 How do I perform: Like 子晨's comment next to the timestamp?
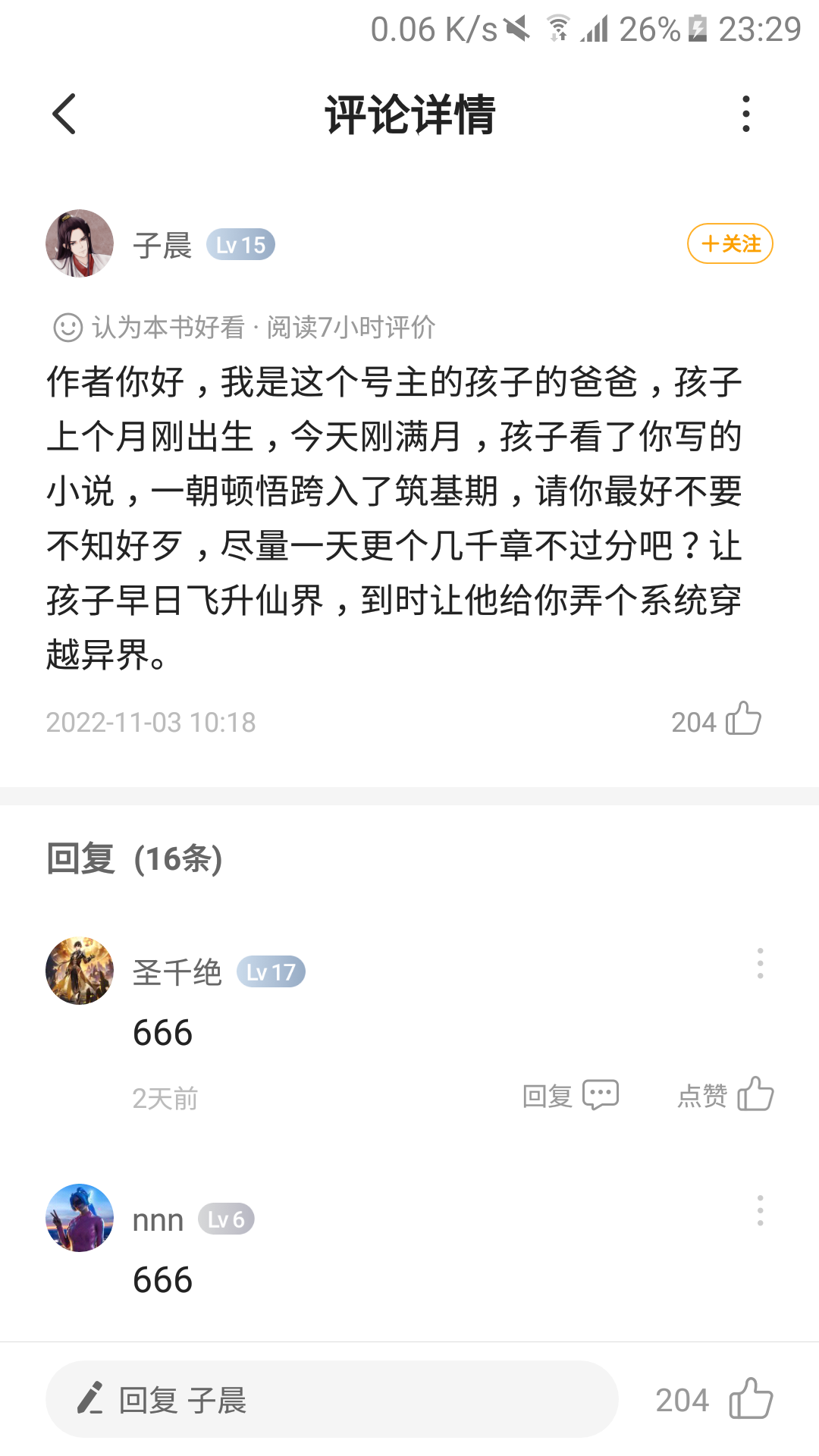pyautogui.click(x=742, y=719)
